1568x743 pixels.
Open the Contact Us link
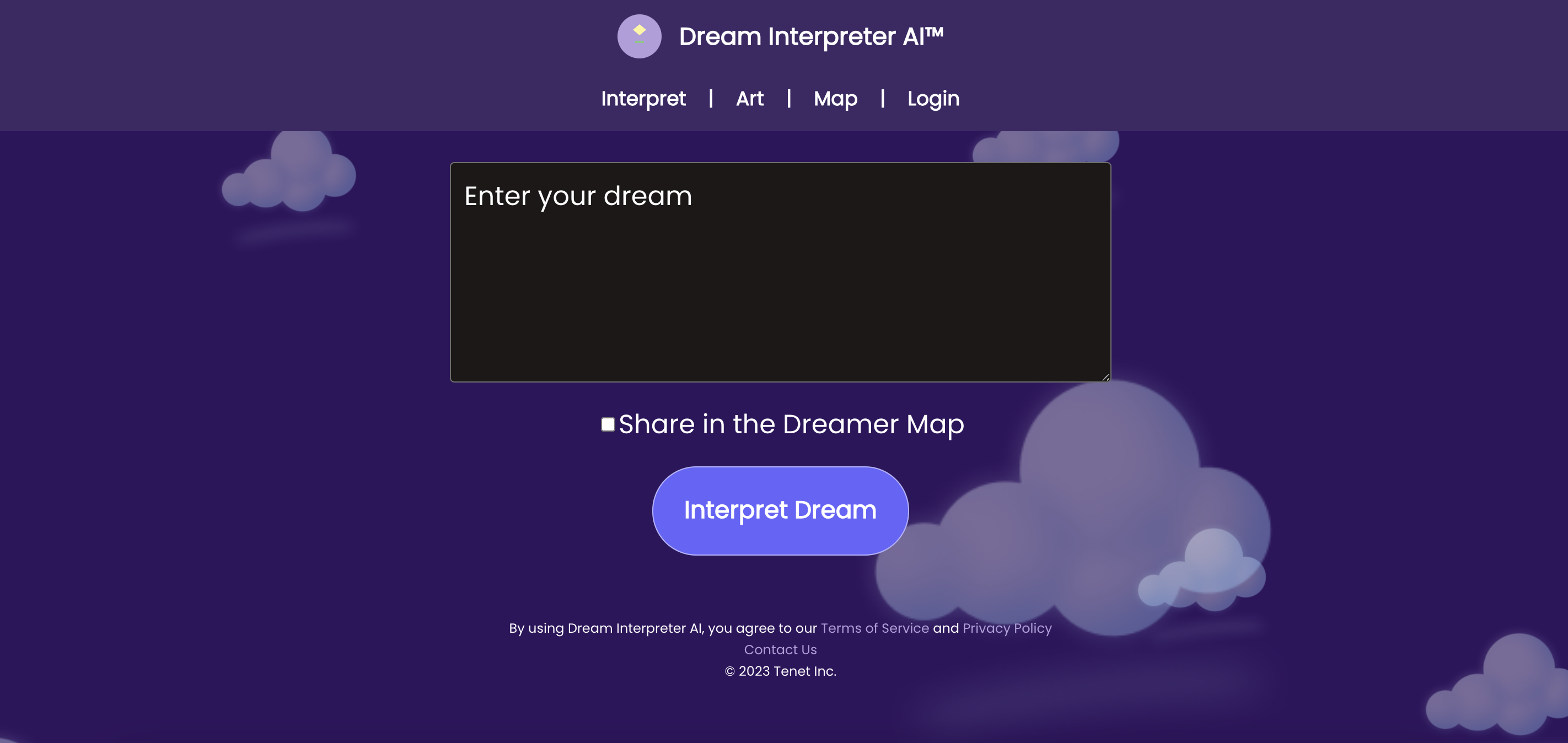(780, 649)
